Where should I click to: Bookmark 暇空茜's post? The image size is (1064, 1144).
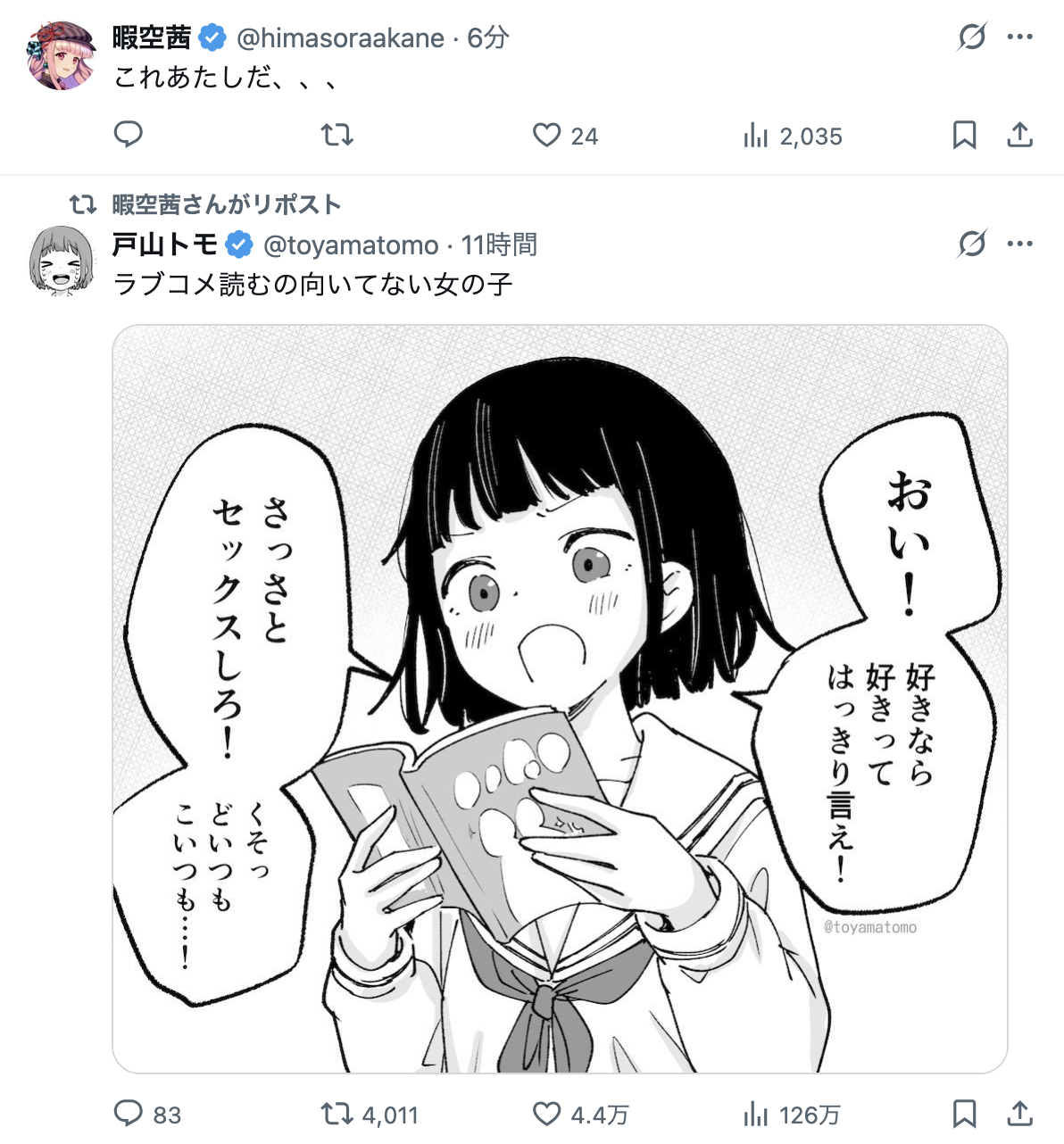click(x=964, y=135)
